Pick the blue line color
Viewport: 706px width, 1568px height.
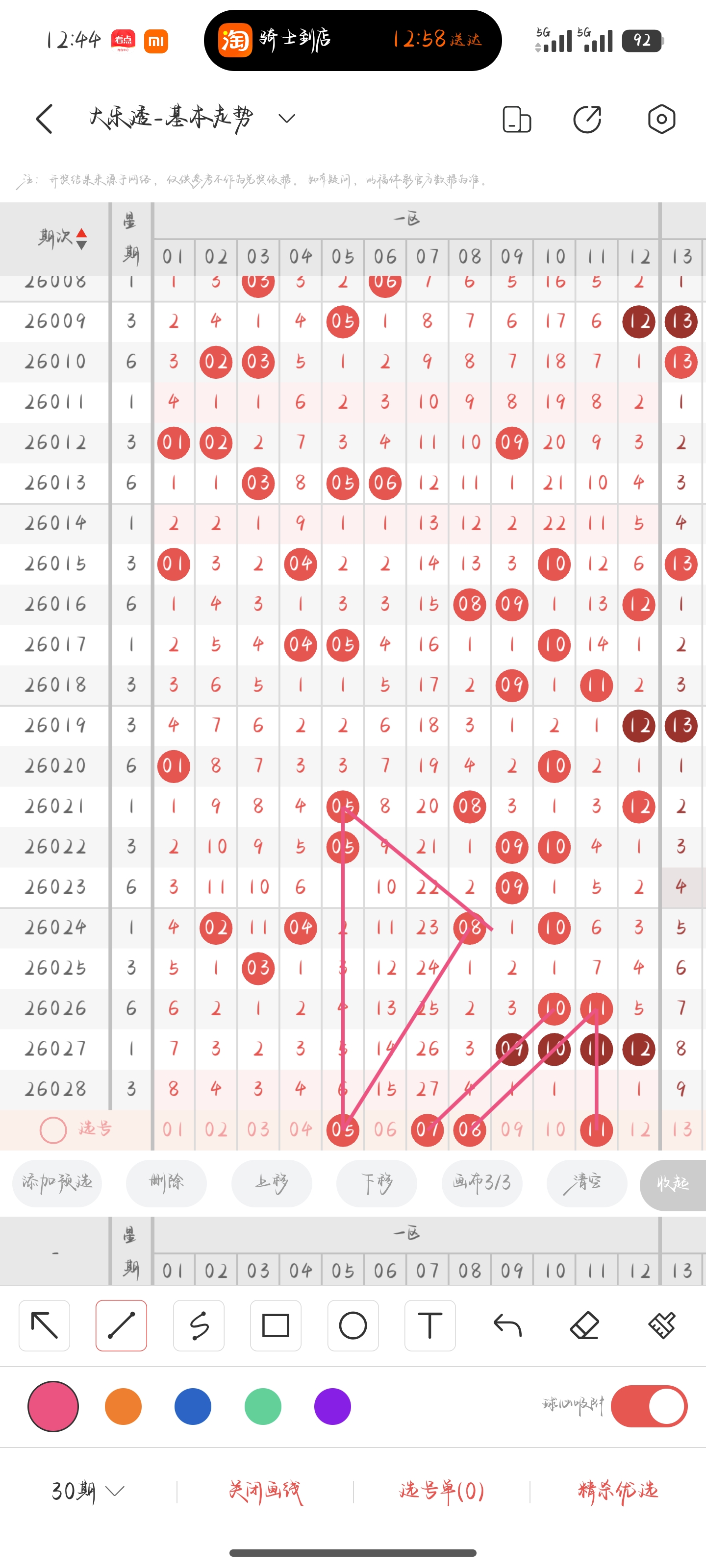click(193, 1406)
